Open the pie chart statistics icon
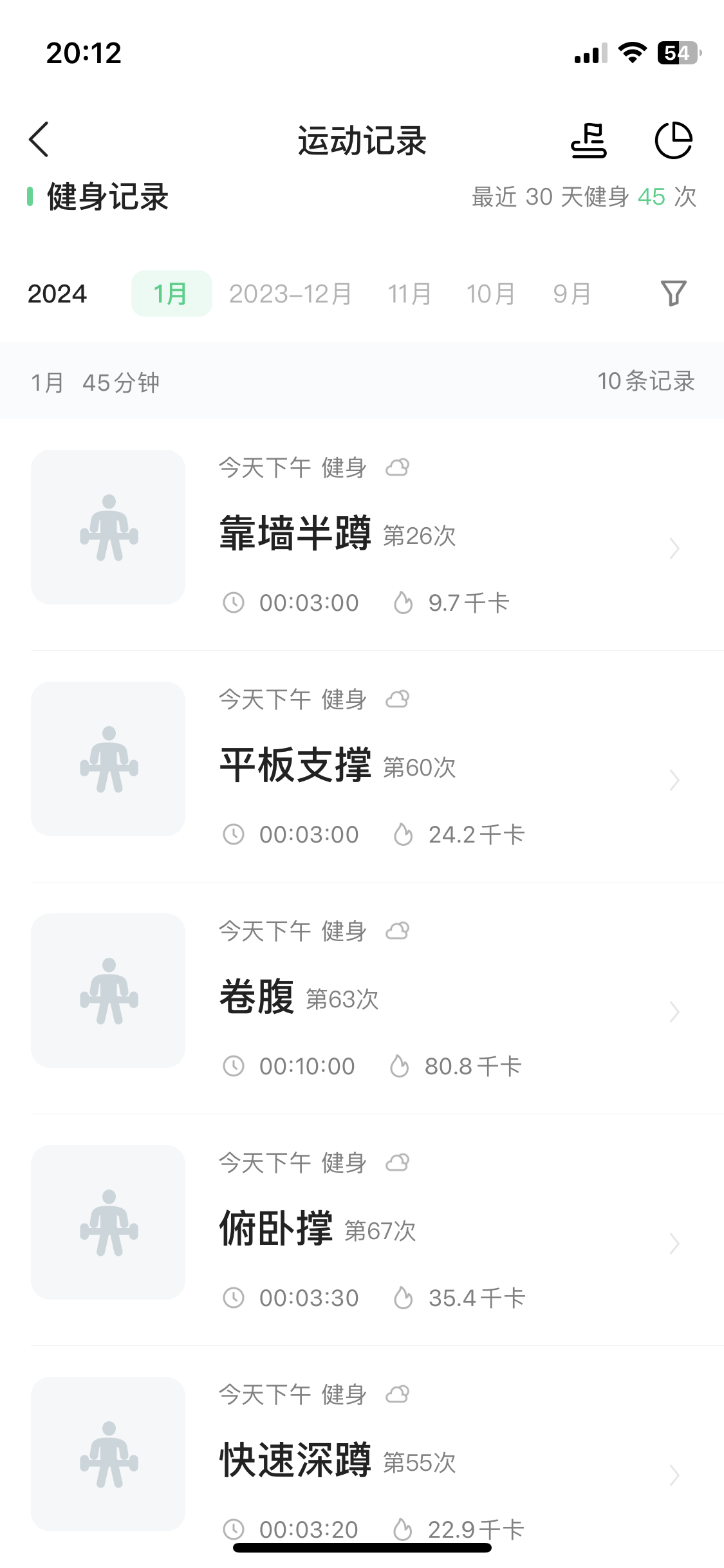Image resolution: width=724 pixels, height=1568 pixels. click(x=673, y=140)
